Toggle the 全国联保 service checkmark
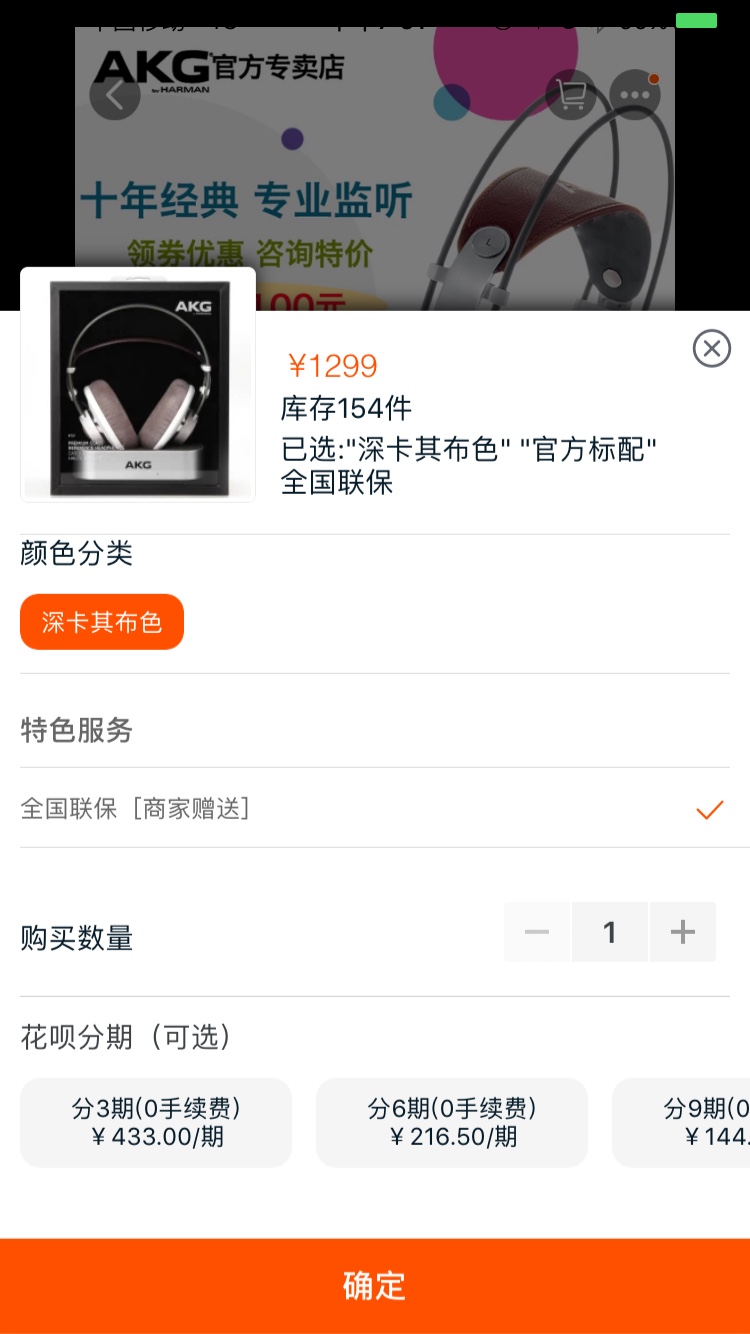This screenshot has width=750, height=1334. [x=709, y=809]
